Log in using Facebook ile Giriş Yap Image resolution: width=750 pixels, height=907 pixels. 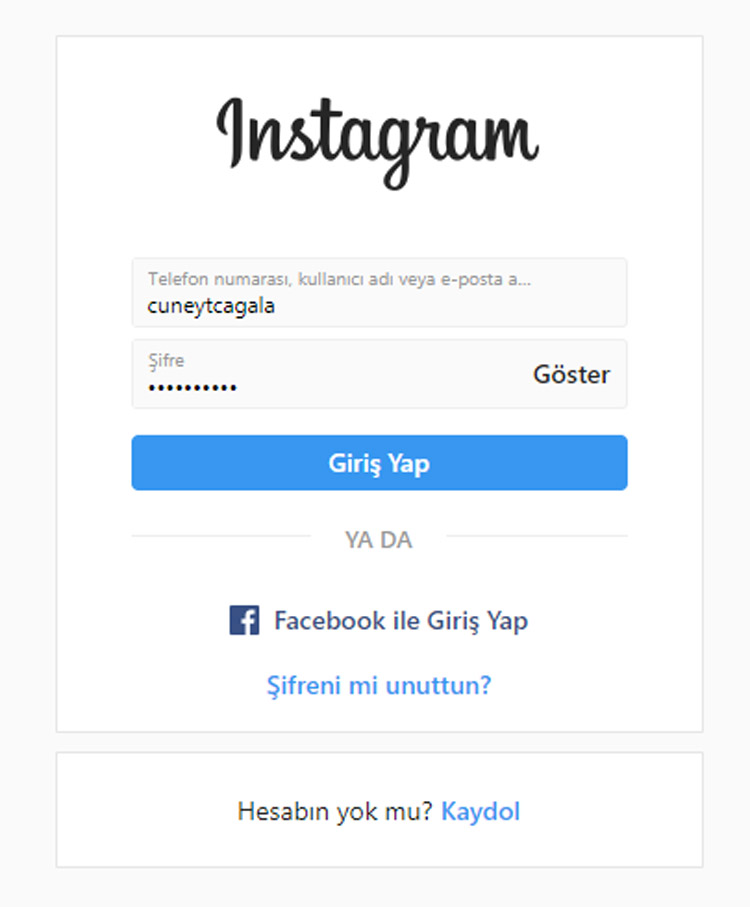coord(379,620)
